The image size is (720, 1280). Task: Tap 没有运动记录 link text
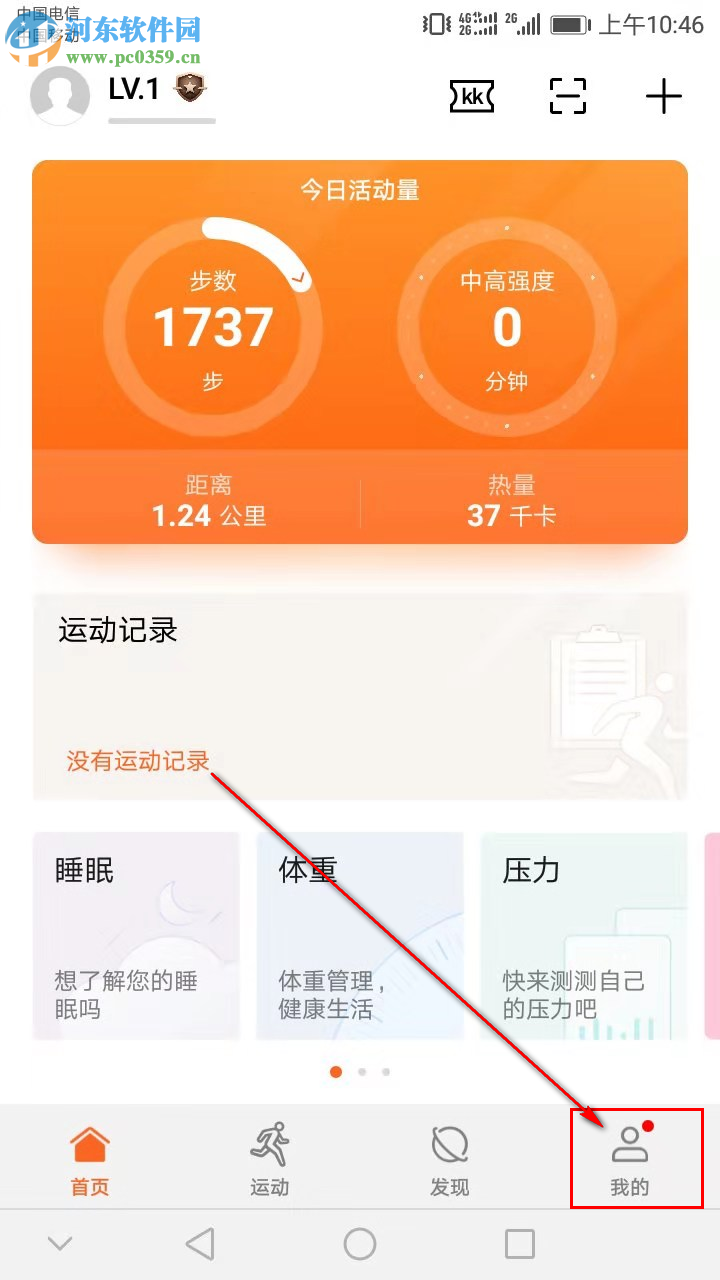[135, 760]
